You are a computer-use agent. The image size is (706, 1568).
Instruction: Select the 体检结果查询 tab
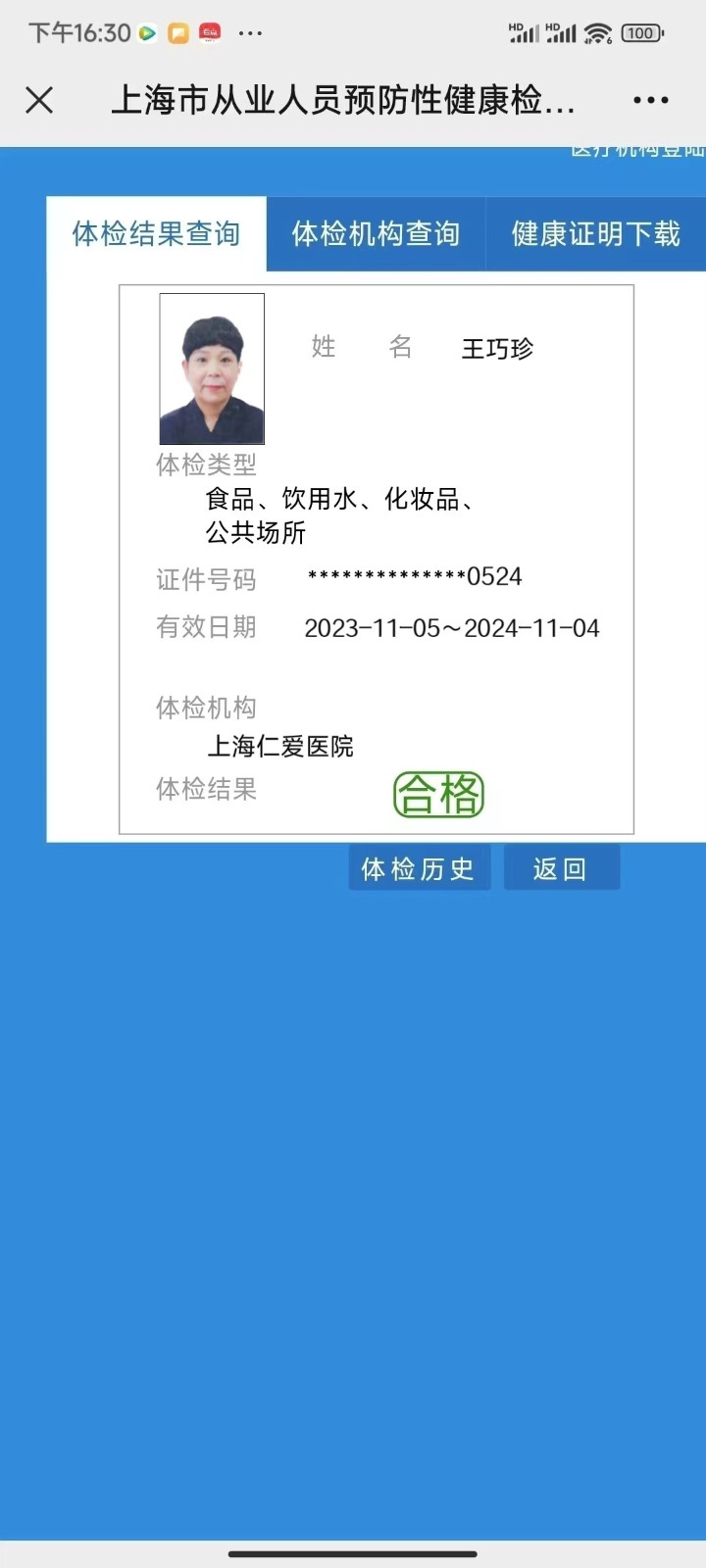[157, 234]
